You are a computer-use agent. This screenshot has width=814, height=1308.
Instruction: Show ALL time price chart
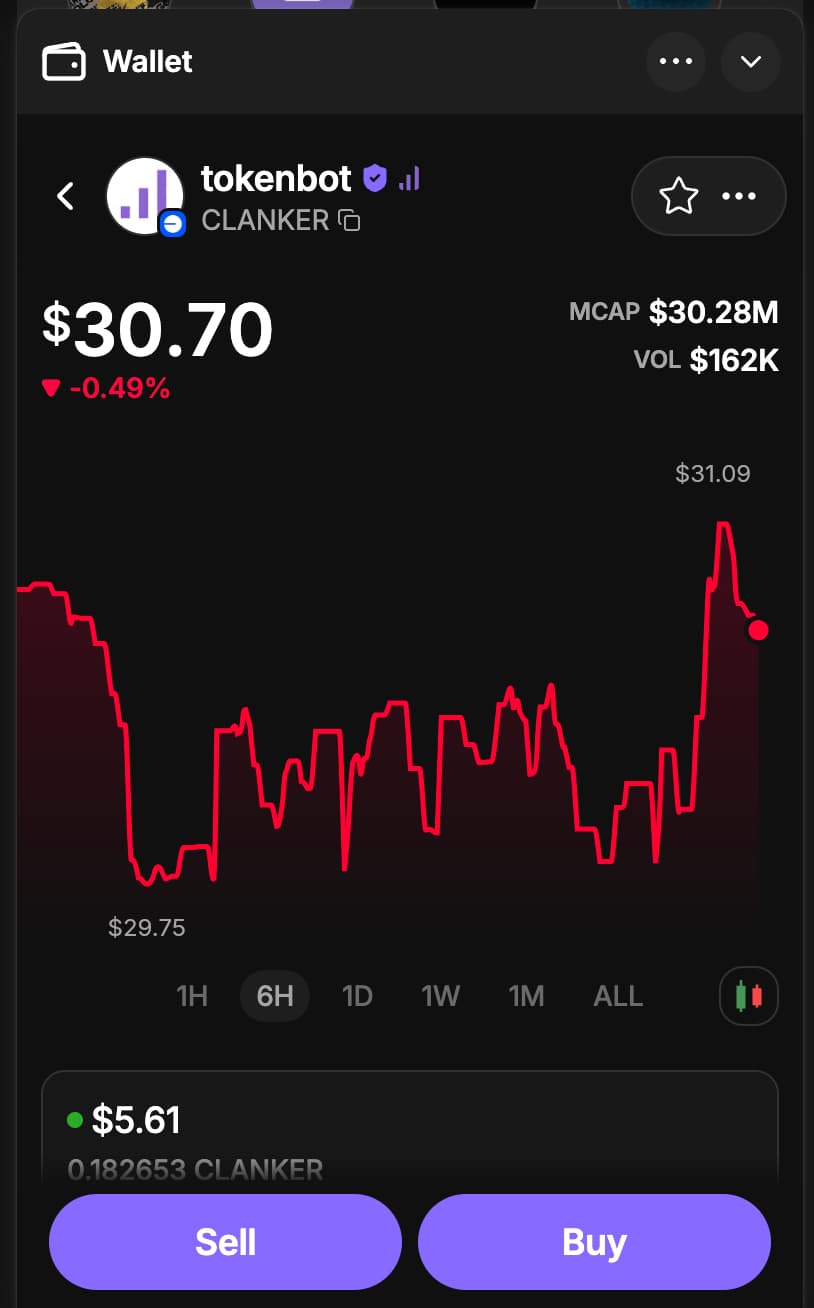[x=618, y=996]
